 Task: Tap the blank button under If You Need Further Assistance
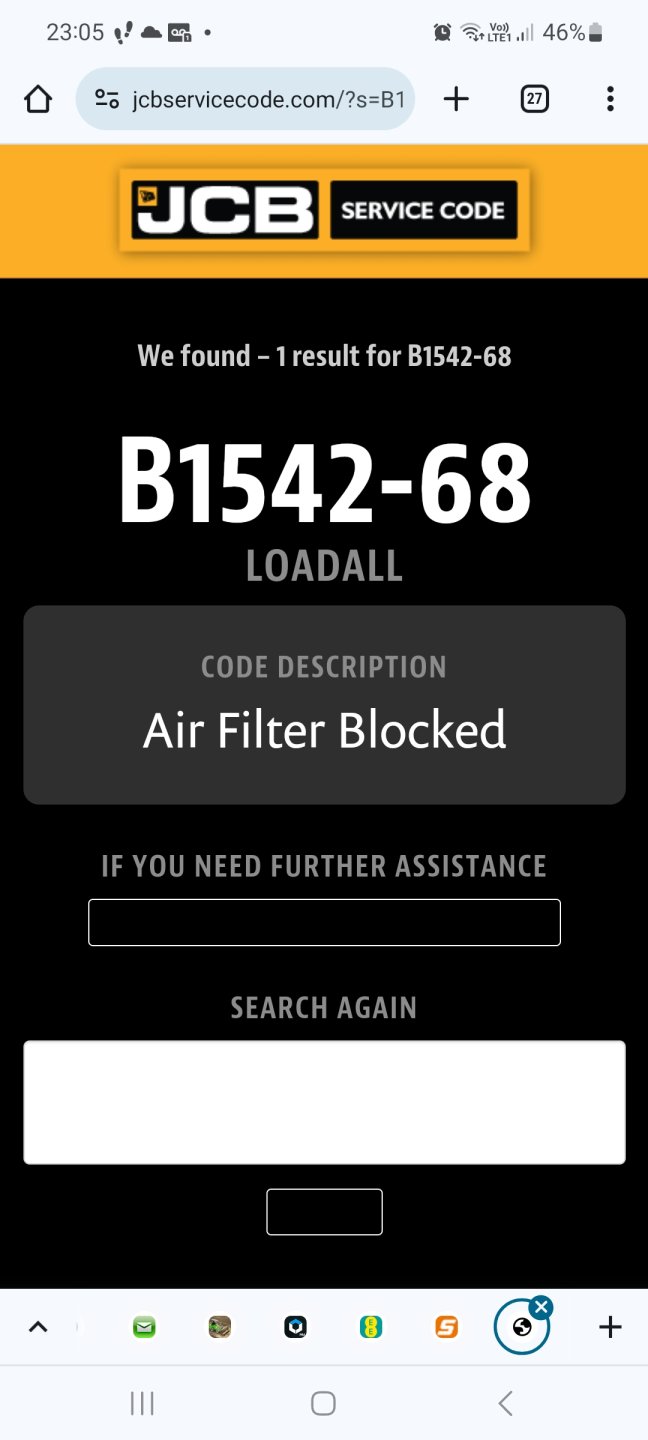pos(324,922)
